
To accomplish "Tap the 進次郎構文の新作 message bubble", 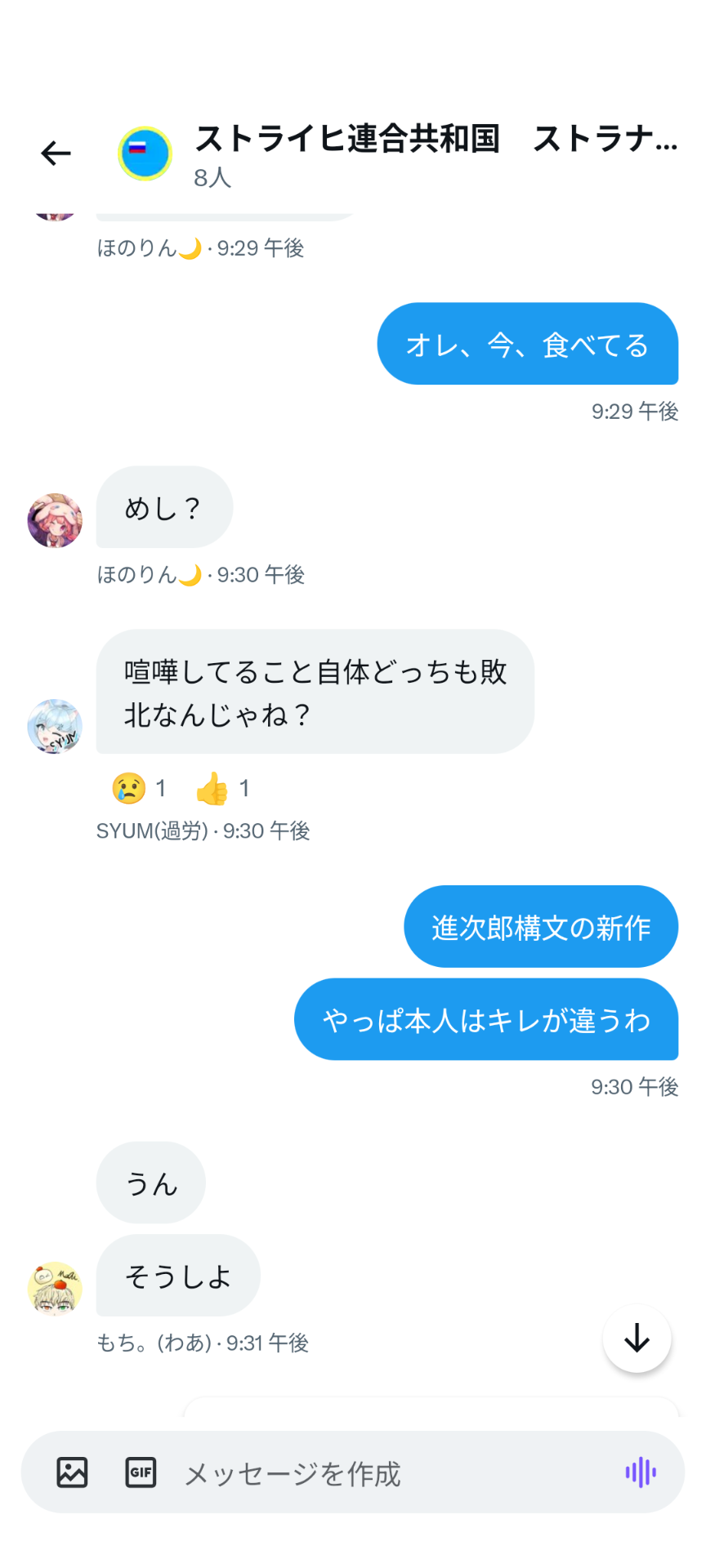I will pos(540,927).
